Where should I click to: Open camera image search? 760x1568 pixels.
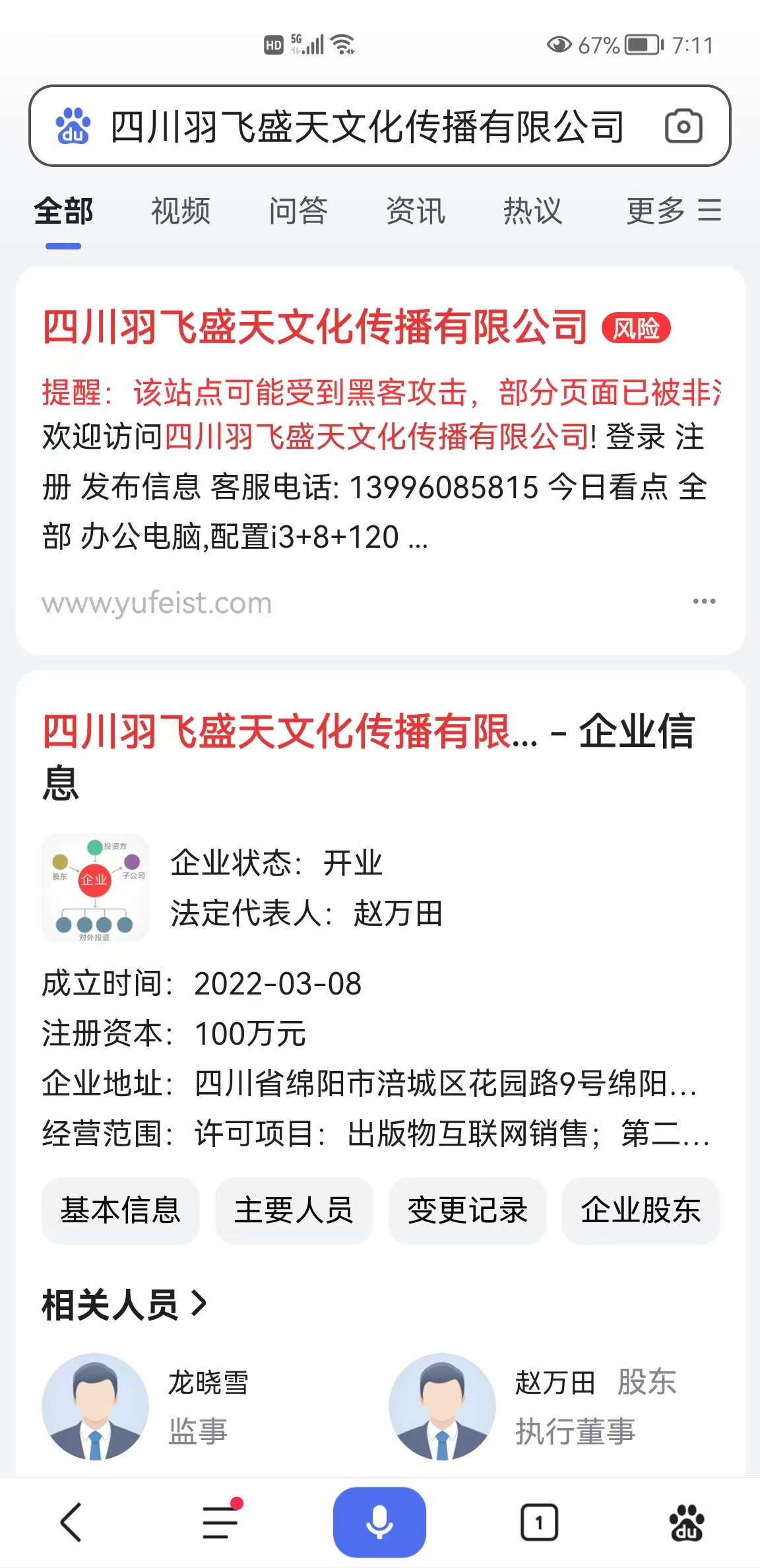click(x=683, y=126)
